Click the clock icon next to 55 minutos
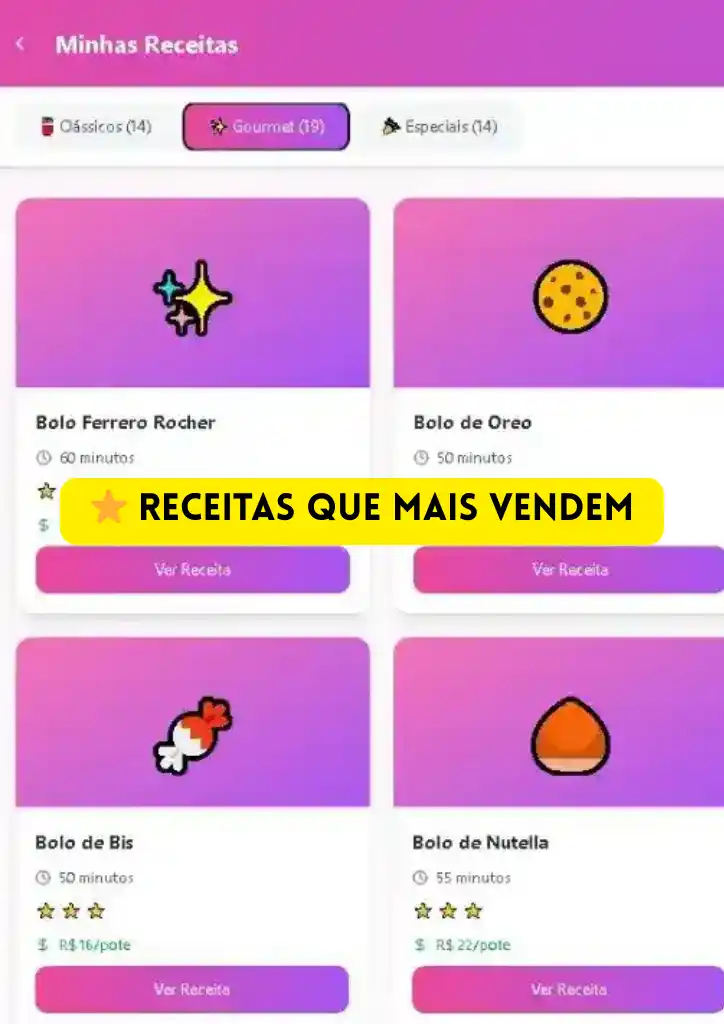Image resolution: width=724 pixels, height=1024 pixels. pyautogui.click(x=420, y=878)
